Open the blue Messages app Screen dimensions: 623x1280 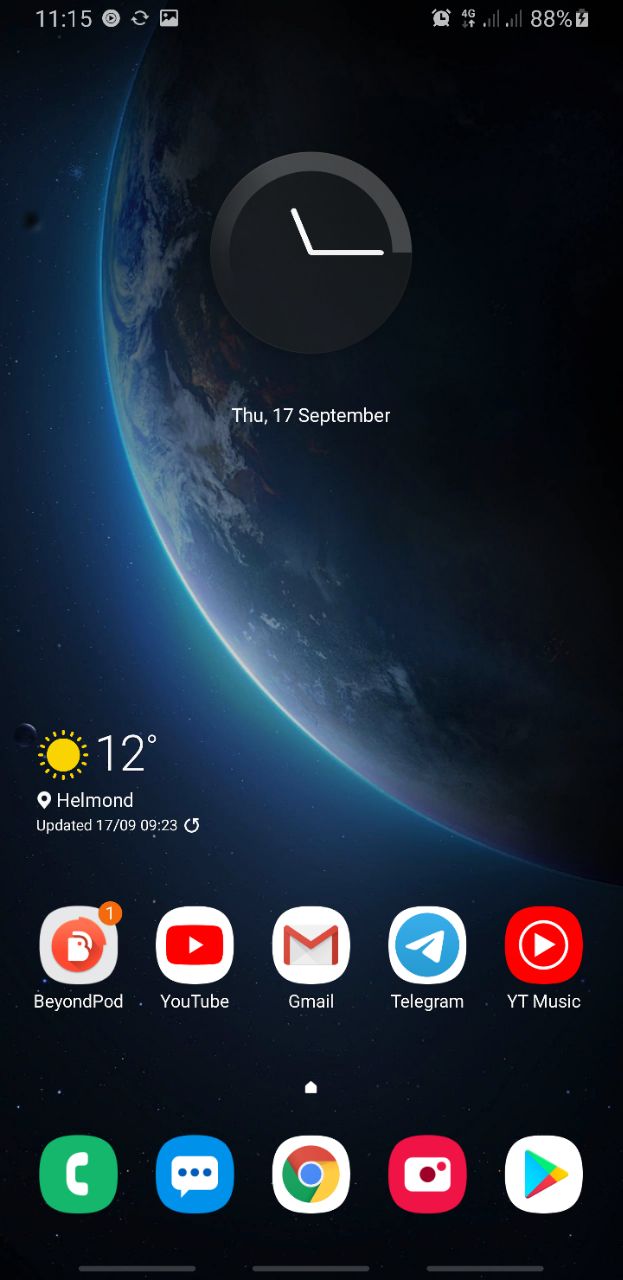click(195, 1174)
